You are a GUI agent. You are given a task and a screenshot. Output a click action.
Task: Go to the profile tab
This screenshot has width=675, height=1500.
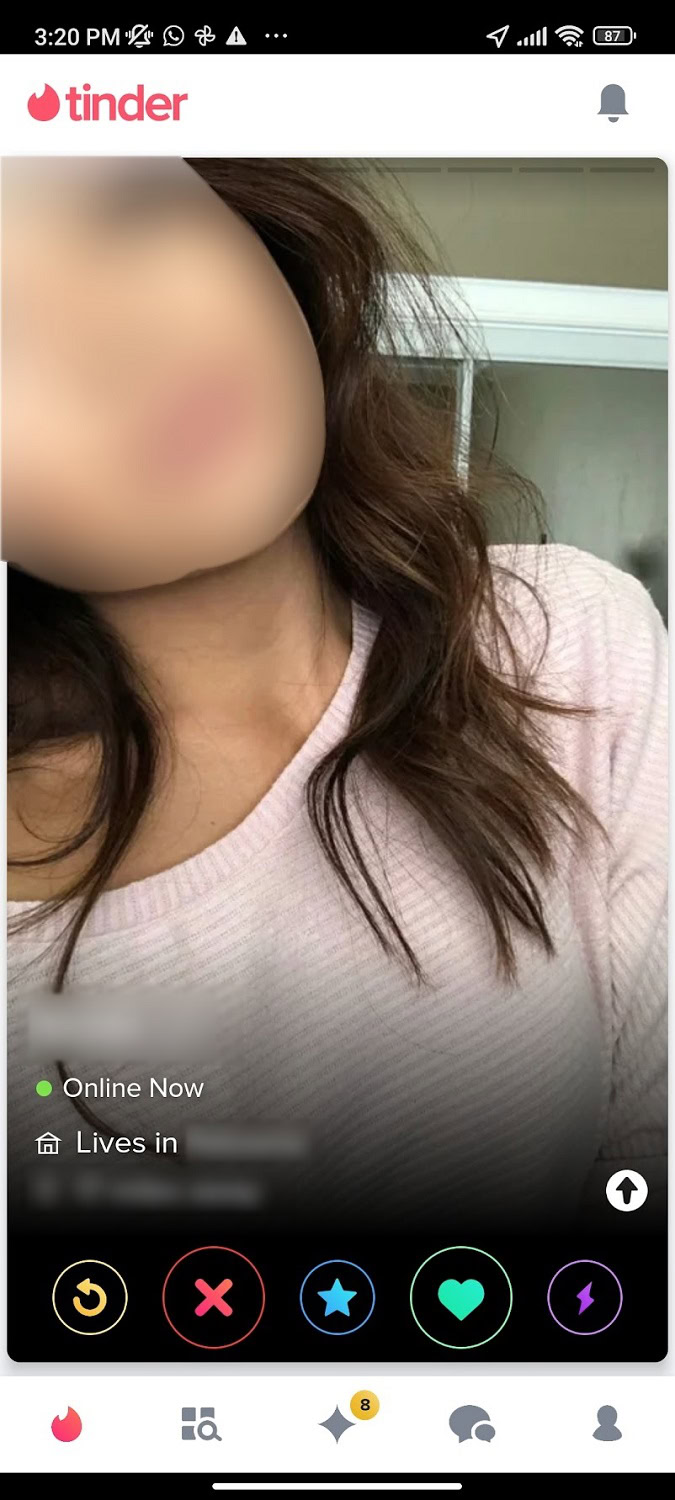(607, 1424)
